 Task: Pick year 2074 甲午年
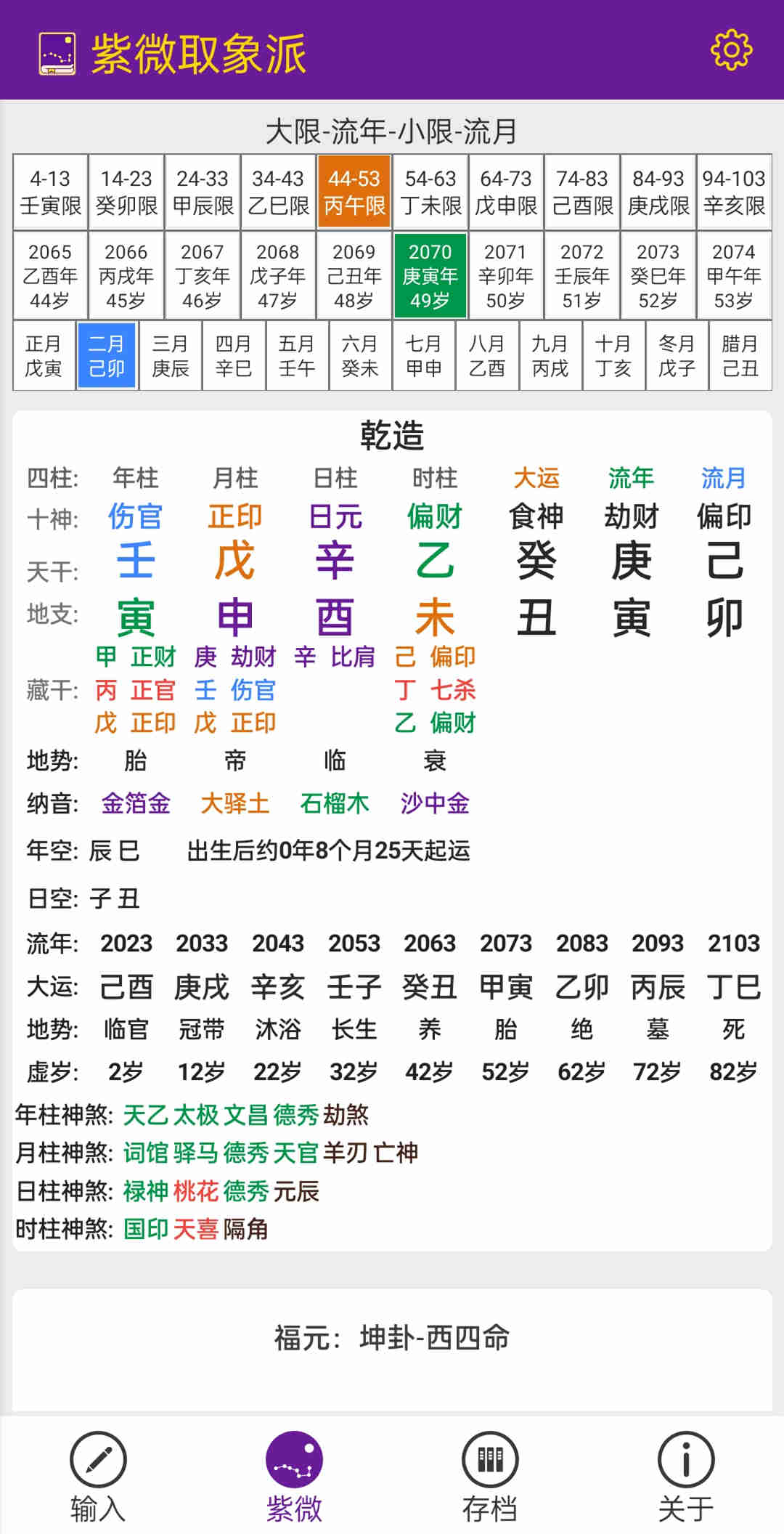(x=733, y=275)
